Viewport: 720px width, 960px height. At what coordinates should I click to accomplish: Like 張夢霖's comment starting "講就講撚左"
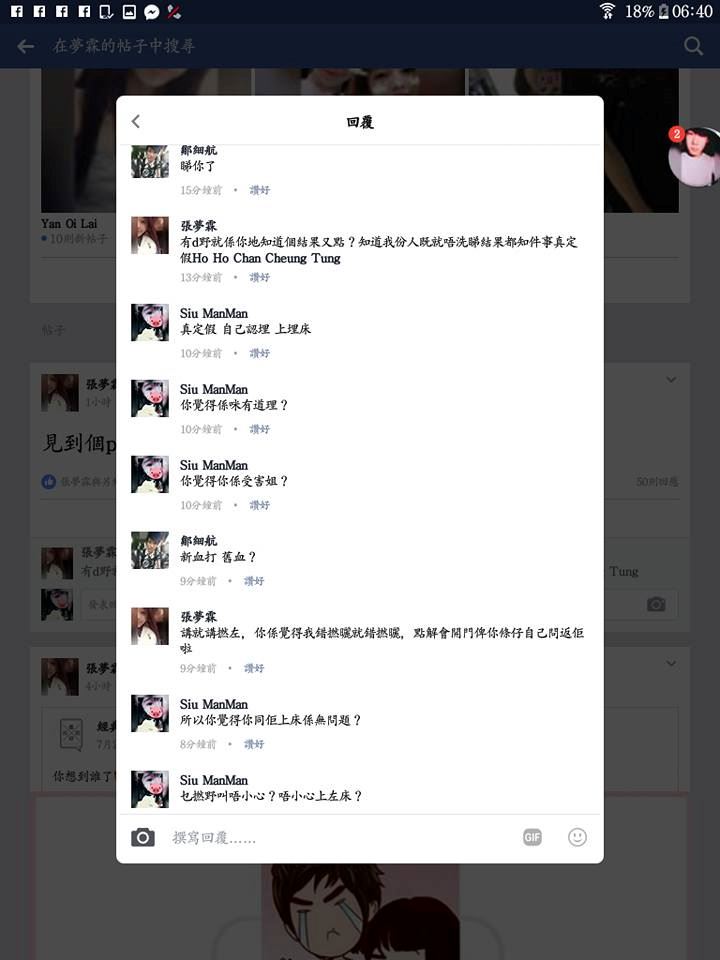(253, 668)
